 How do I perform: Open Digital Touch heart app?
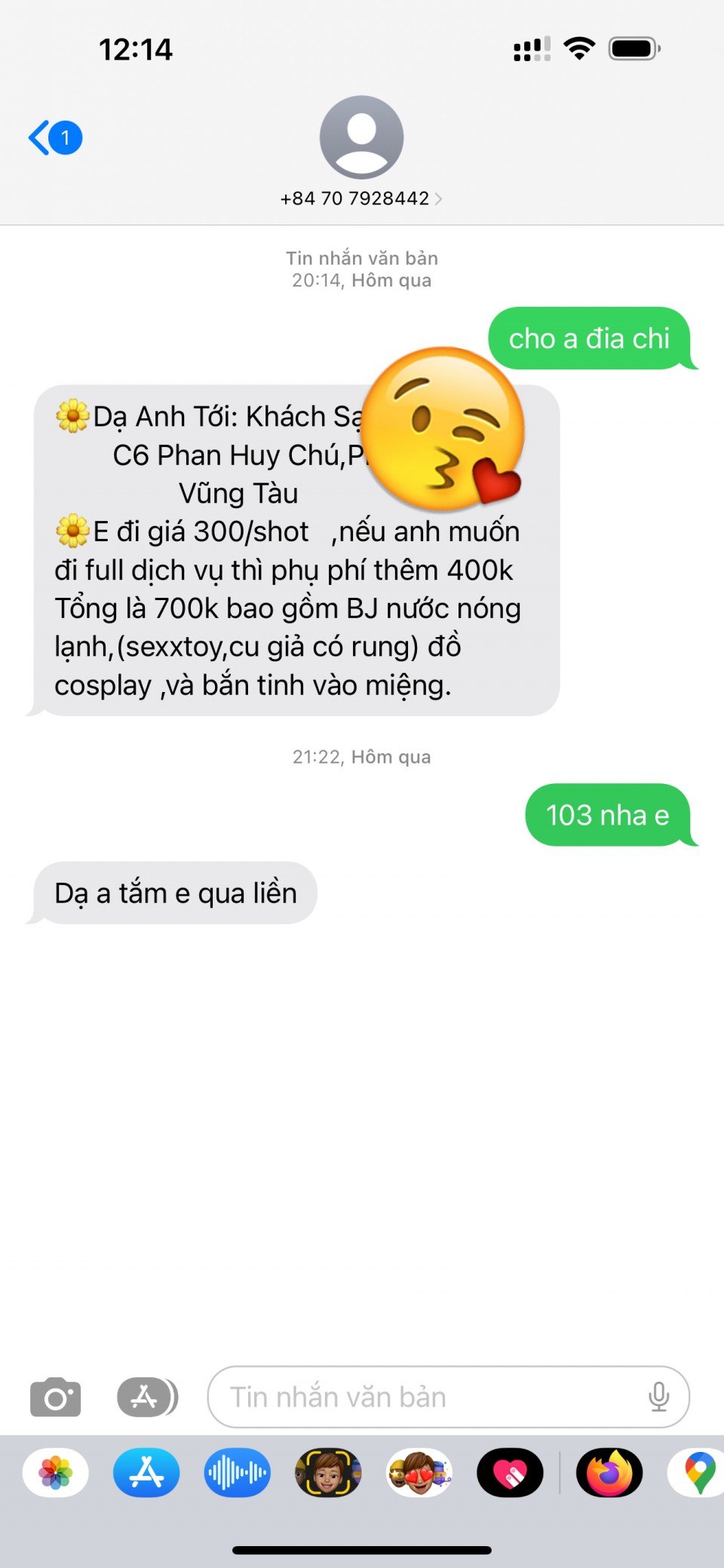pyautogui.click(x=510, y=1472)
